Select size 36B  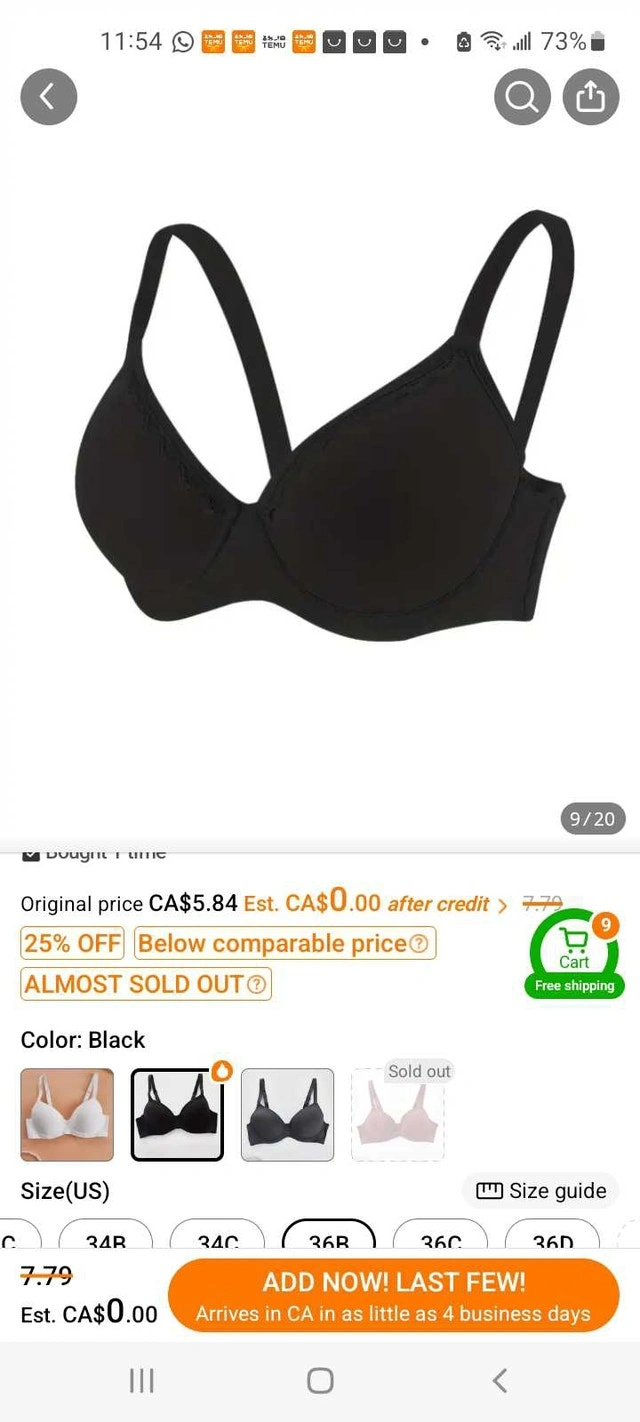click(329, 1238)
